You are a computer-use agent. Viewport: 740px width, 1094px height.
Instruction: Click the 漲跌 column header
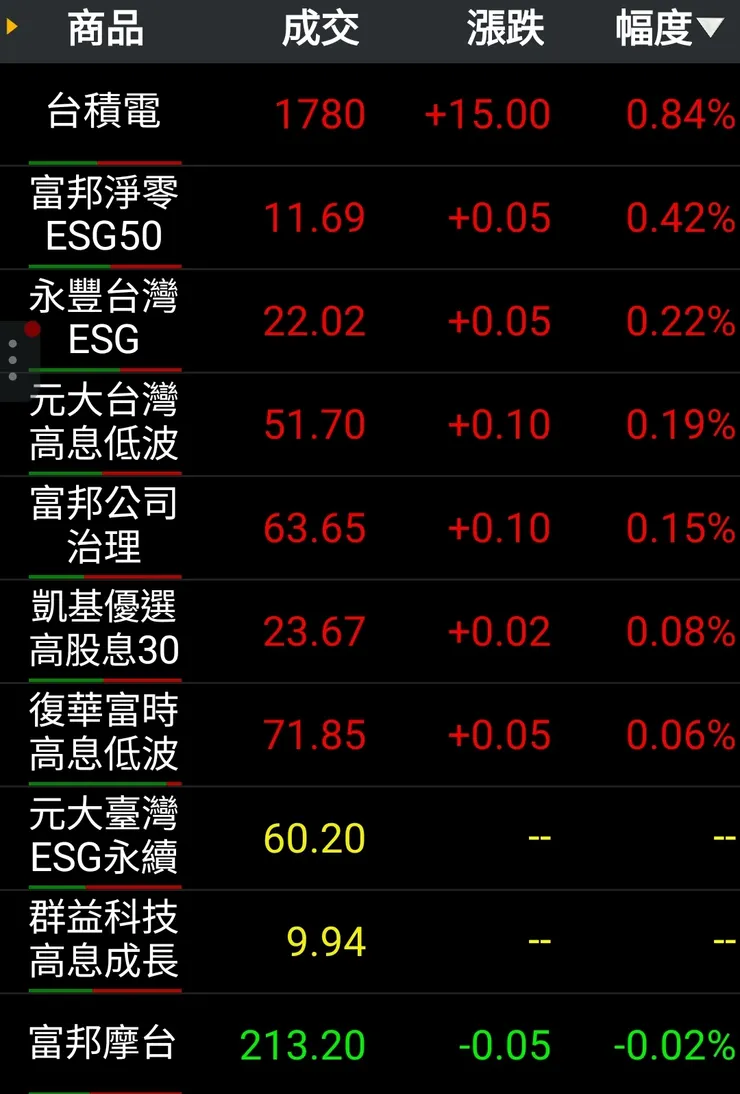pyautogui.click(x=505, y=29)
